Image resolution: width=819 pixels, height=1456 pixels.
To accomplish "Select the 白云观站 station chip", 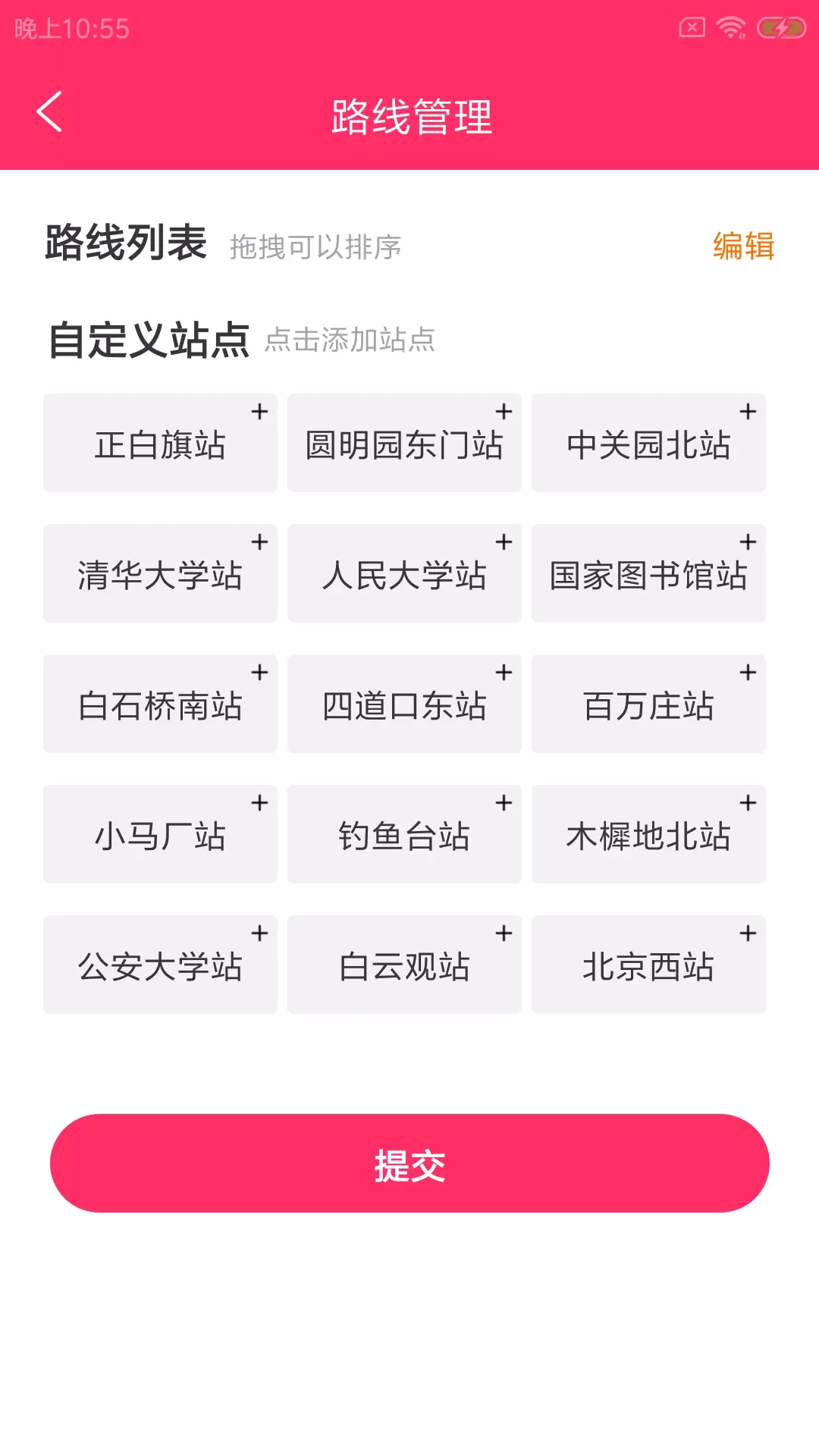I will [x=405, y=965].
